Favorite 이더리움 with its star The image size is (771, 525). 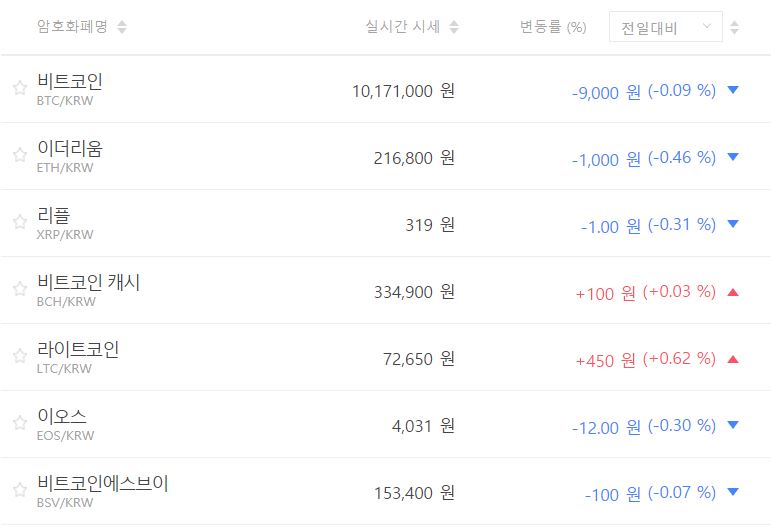pyautogui.click(x=19, y=155)
